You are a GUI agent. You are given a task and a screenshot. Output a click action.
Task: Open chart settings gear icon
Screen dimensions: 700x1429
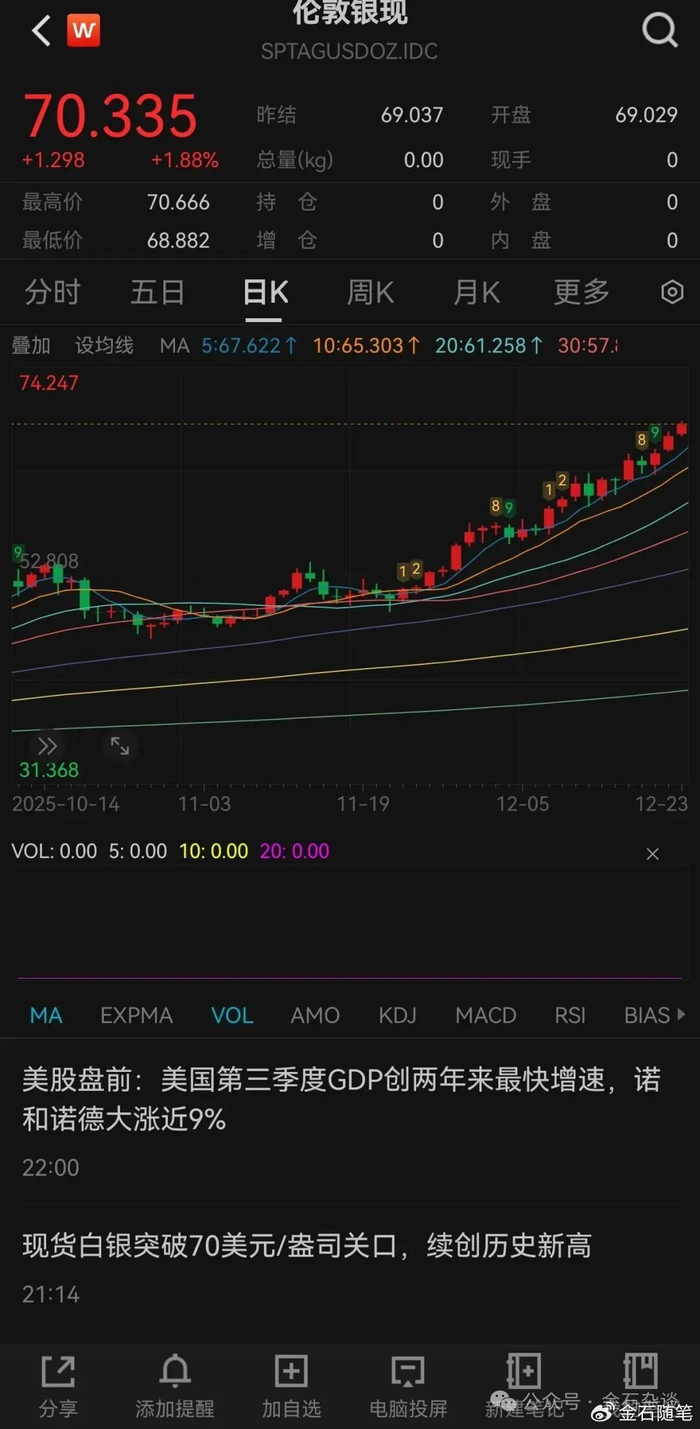click(672, 292)
